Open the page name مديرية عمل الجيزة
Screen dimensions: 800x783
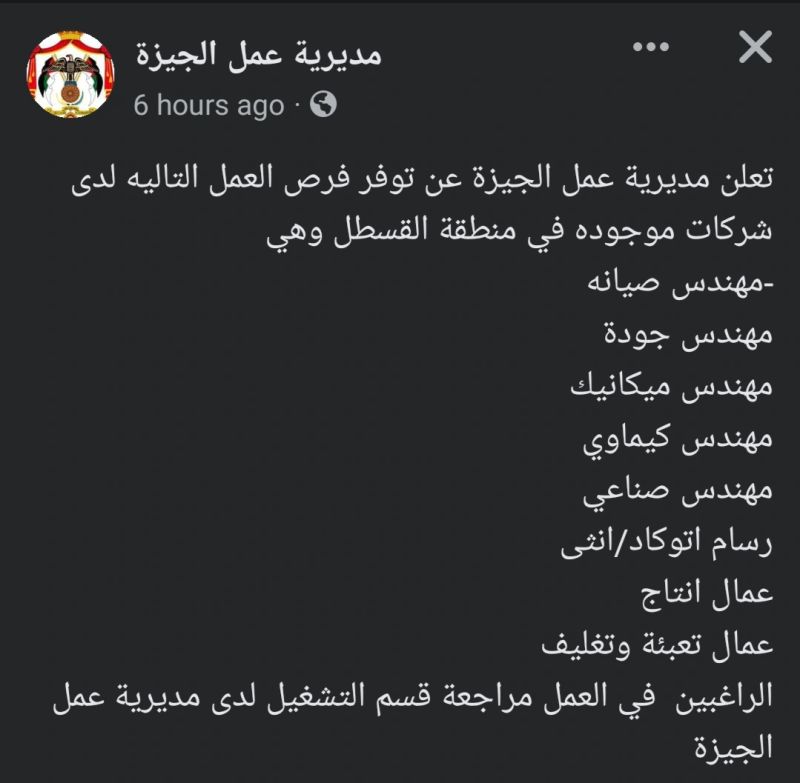point(258,52)
